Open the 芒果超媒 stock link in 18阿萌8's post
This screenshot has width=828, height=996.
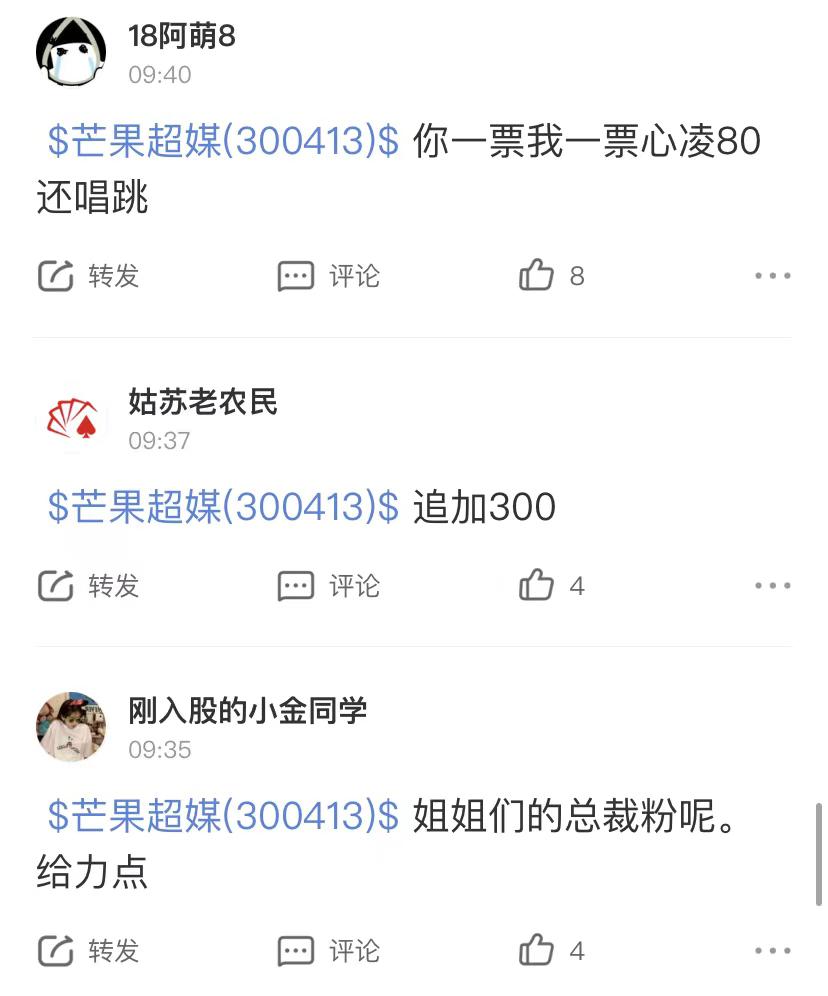click(x=223, y=142)
